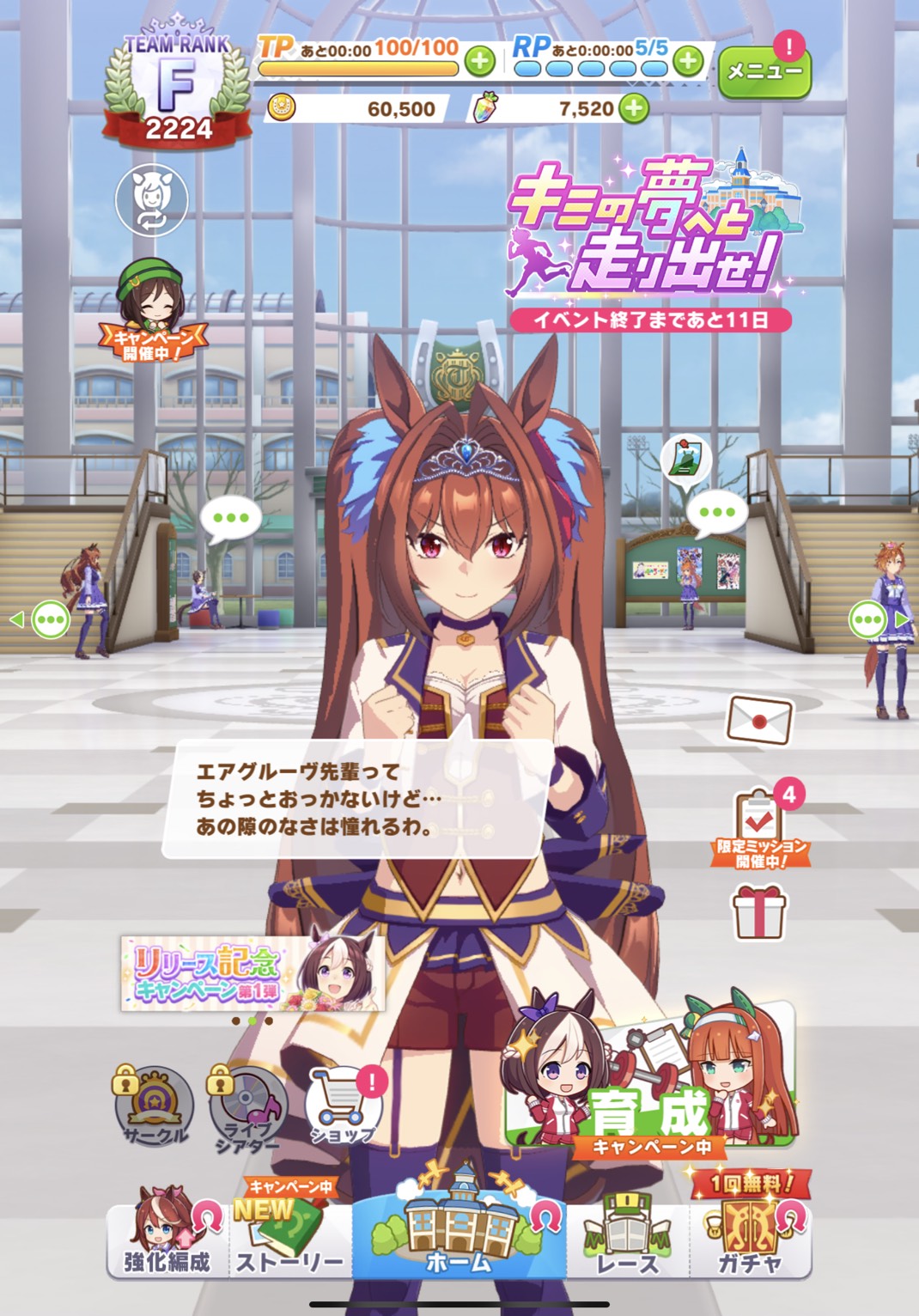Move to the right area with the arrow

click(900, 618)
